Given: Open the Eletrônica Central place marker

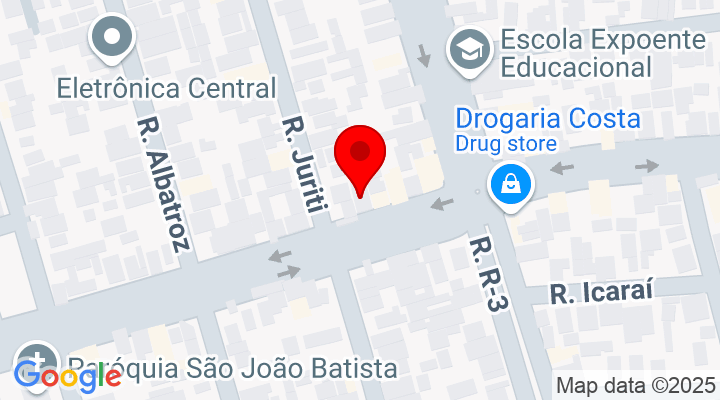Looking at the screenshot, I should click(111, 41).
